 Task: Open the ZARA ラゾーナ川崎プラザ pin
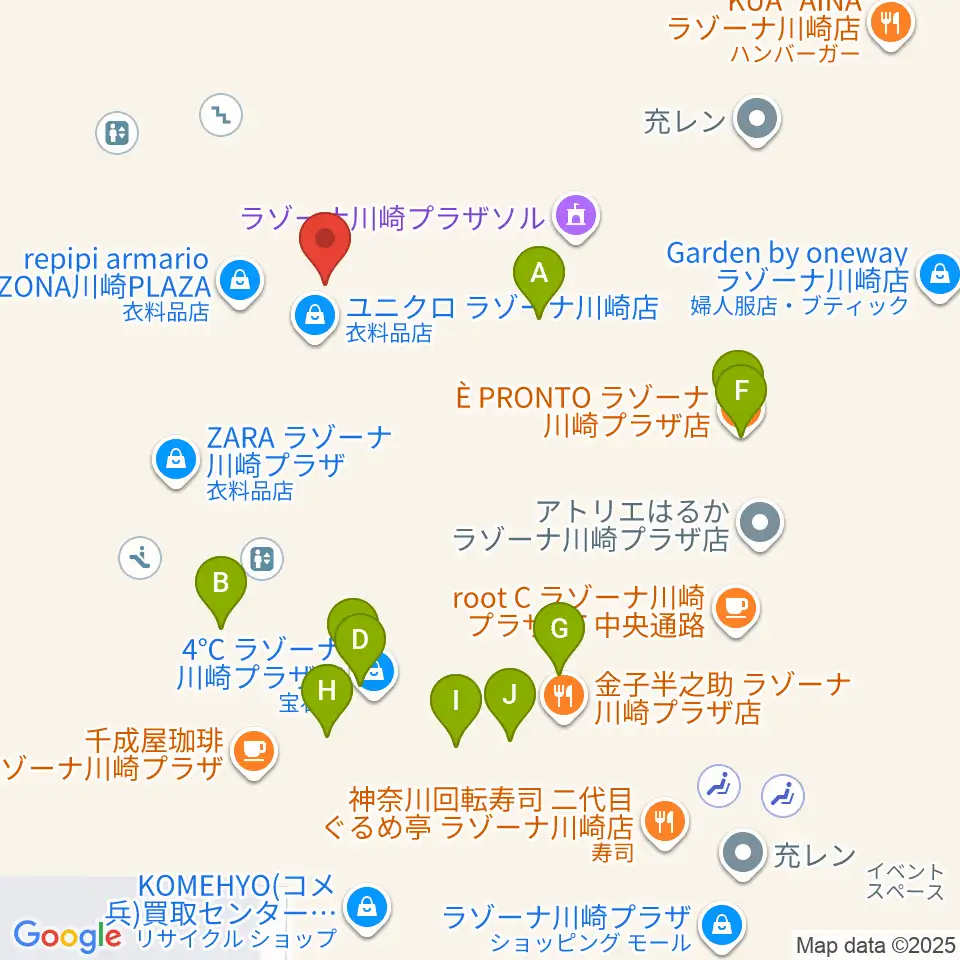pyautogui.click(x=176, y=460)
